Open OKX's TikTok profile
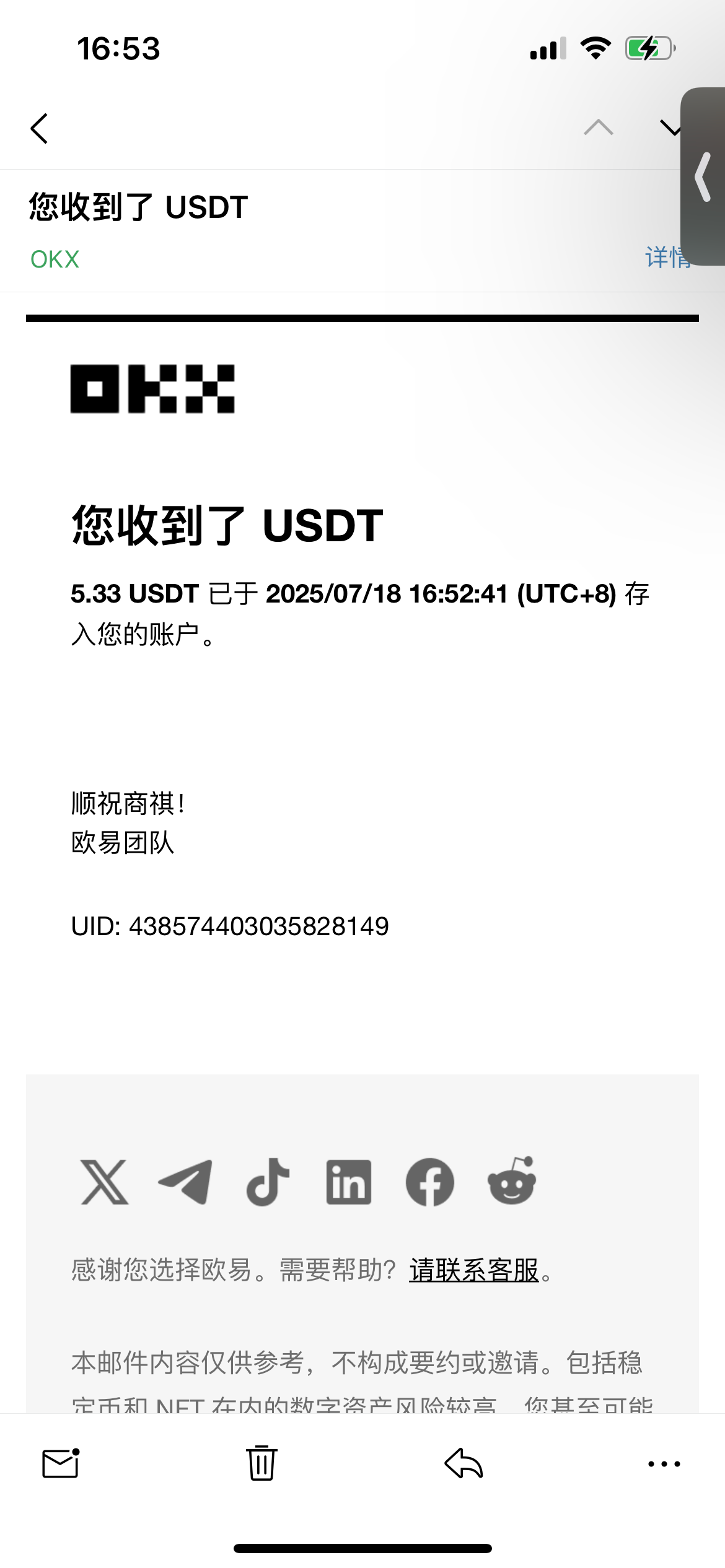The height and width of the screenshot is (1568, 725). (x=268, y=1182)
